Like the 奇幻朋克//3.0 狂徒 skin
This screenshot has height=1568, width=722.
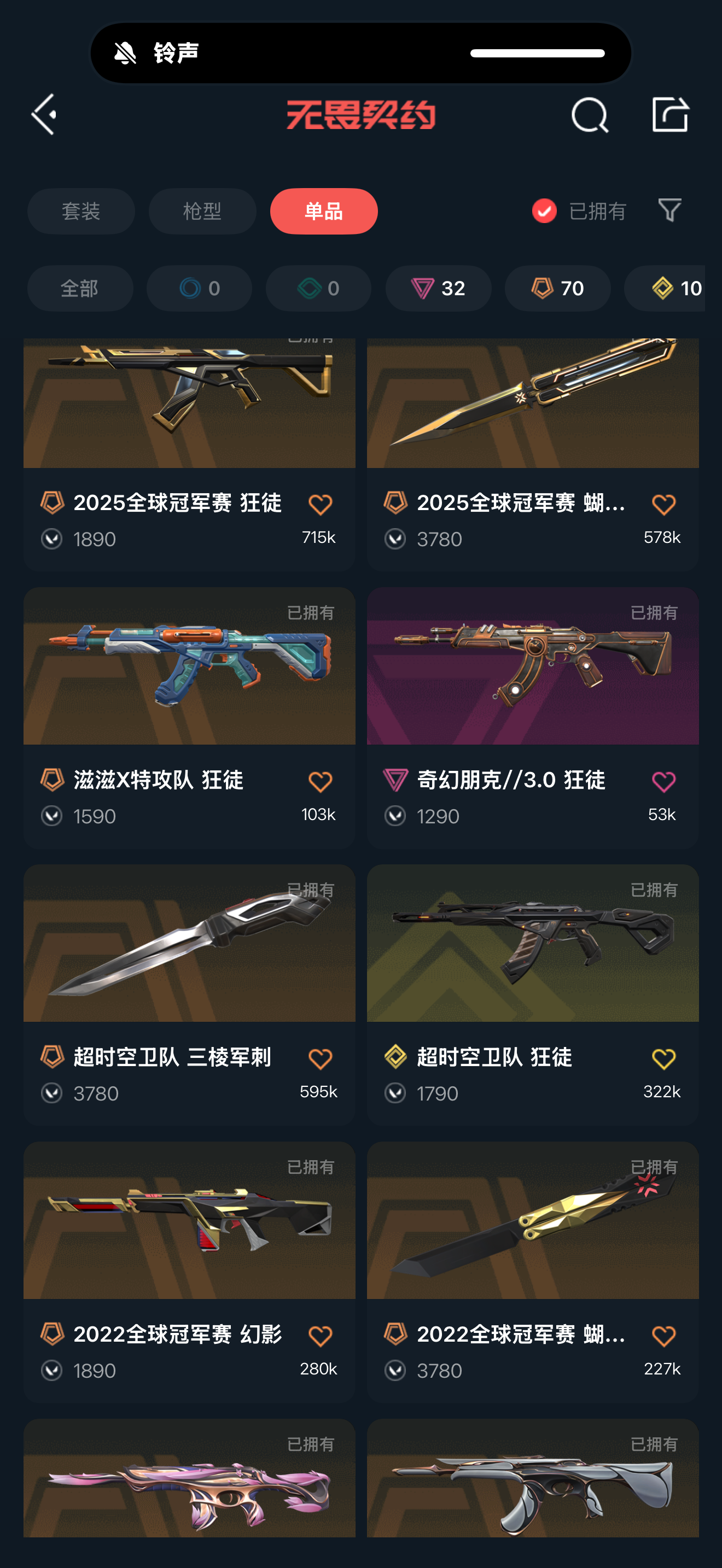[663, 782]
